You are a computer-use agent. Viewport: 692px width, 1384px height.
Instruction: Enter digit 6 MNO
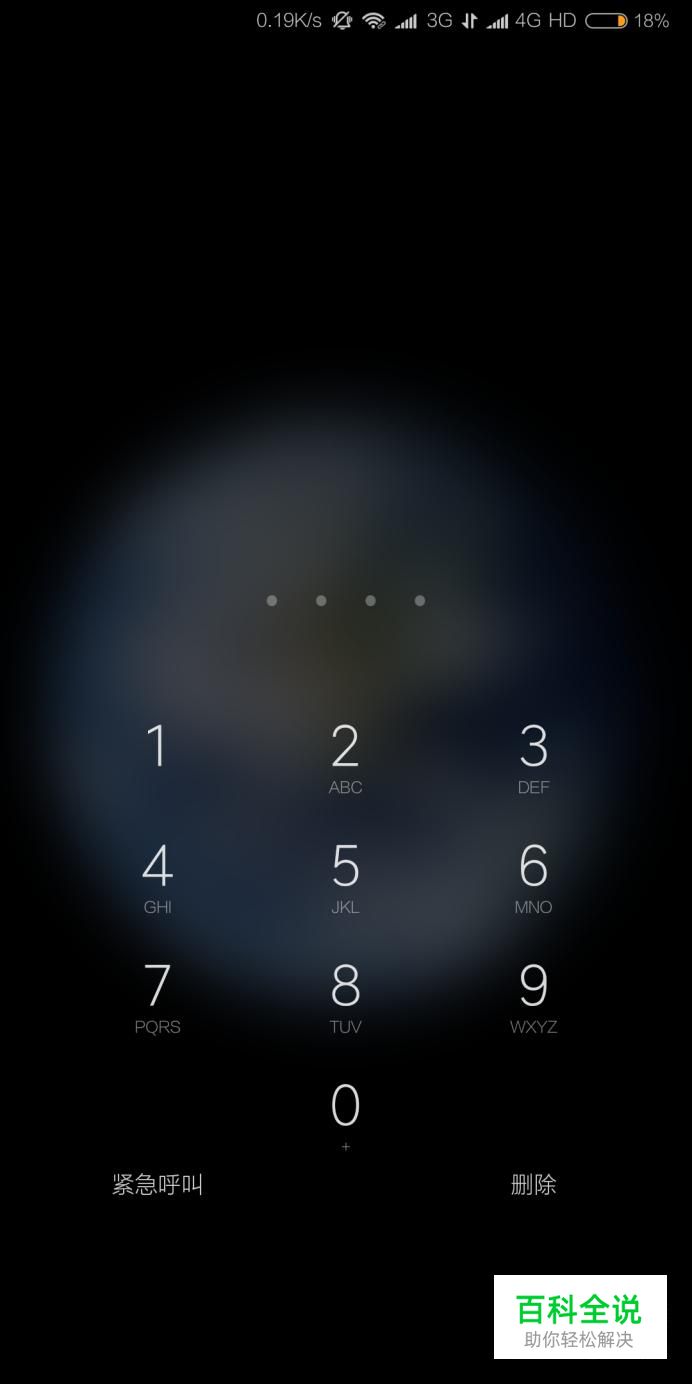click(533, 877)
